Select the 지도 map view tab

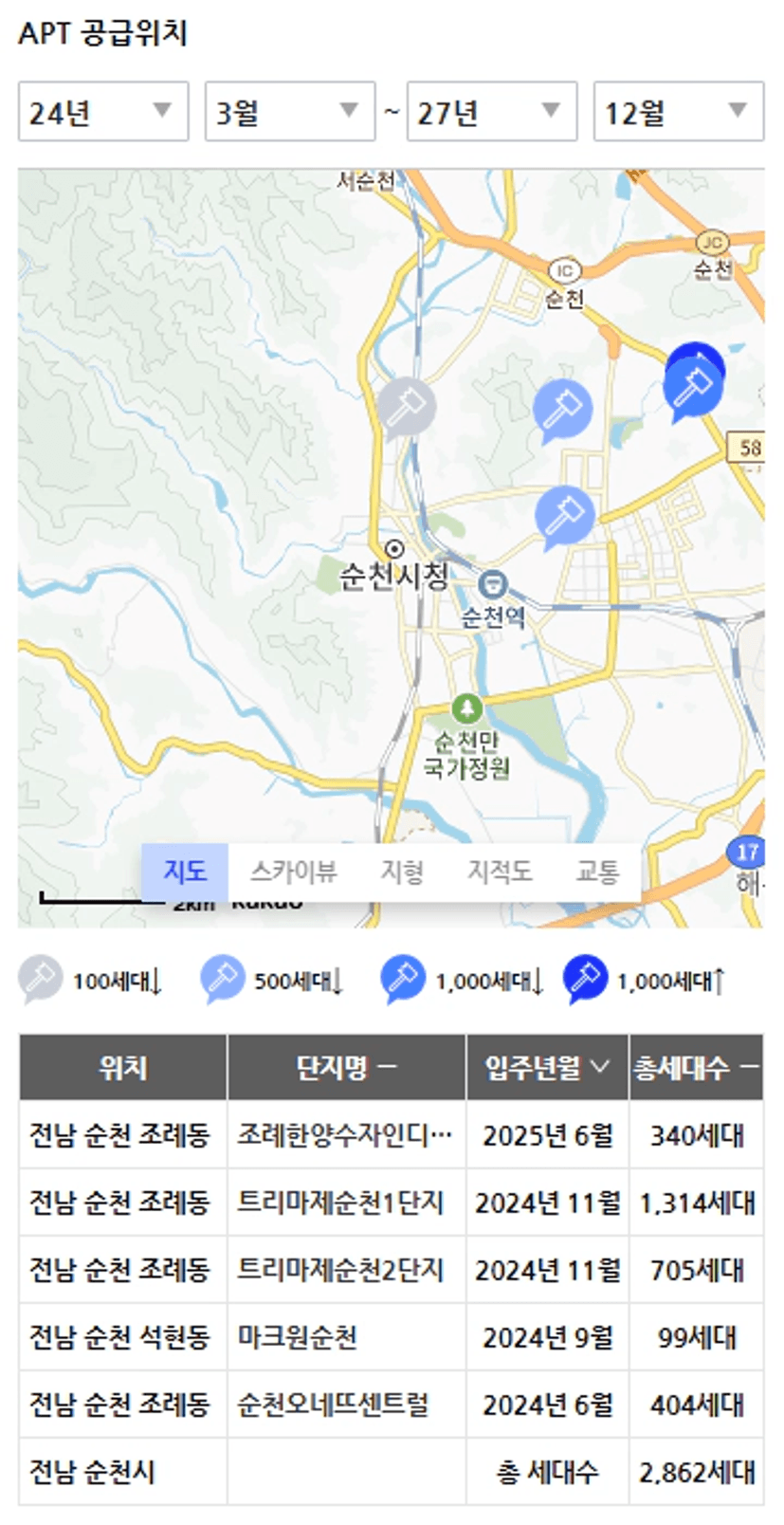(x=185, y=872)
